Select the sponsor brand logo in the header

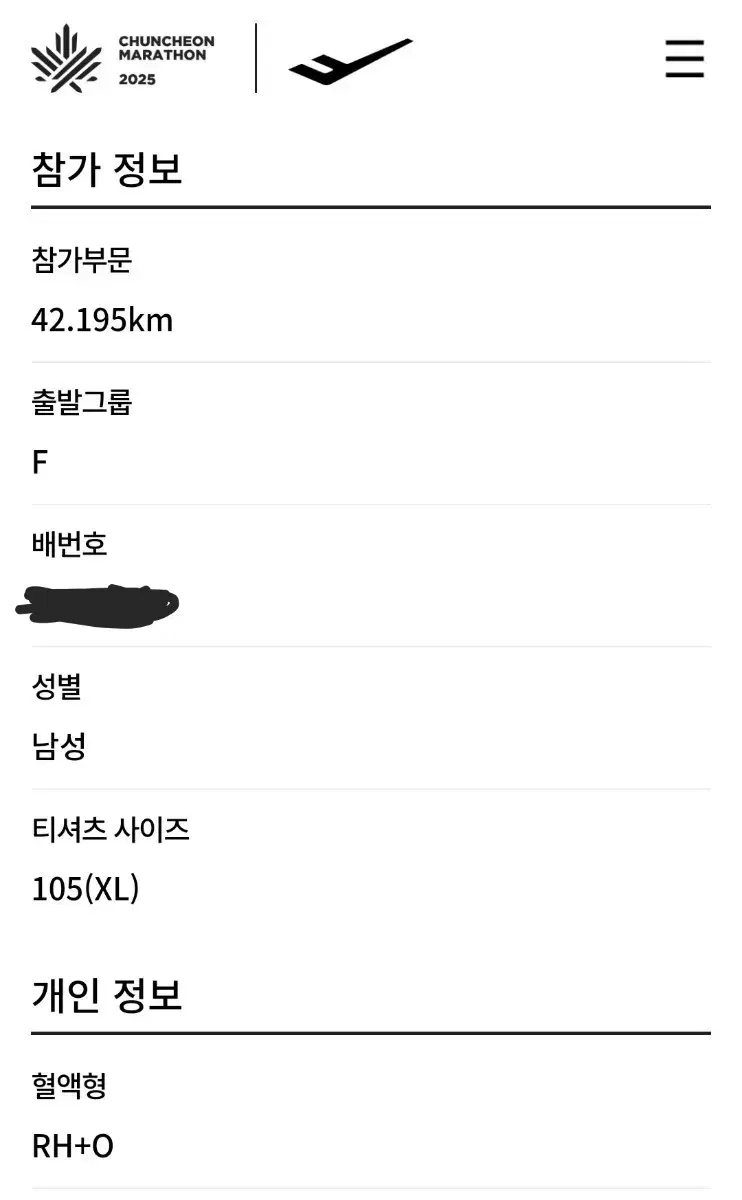(x=349, y=60)
